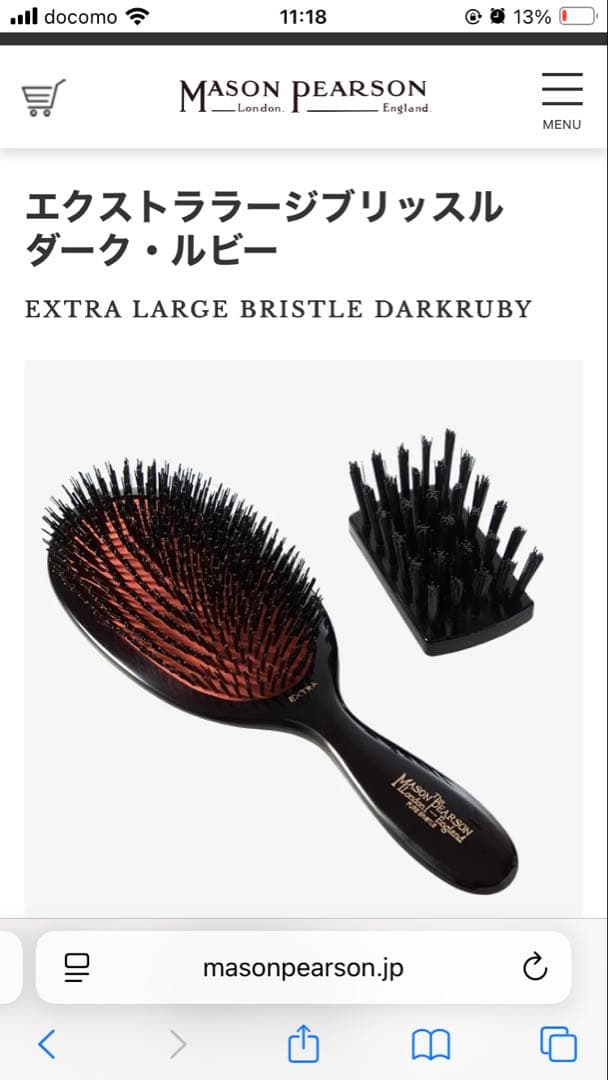Tap the masonpearson.jp address field

coord(303,967)
